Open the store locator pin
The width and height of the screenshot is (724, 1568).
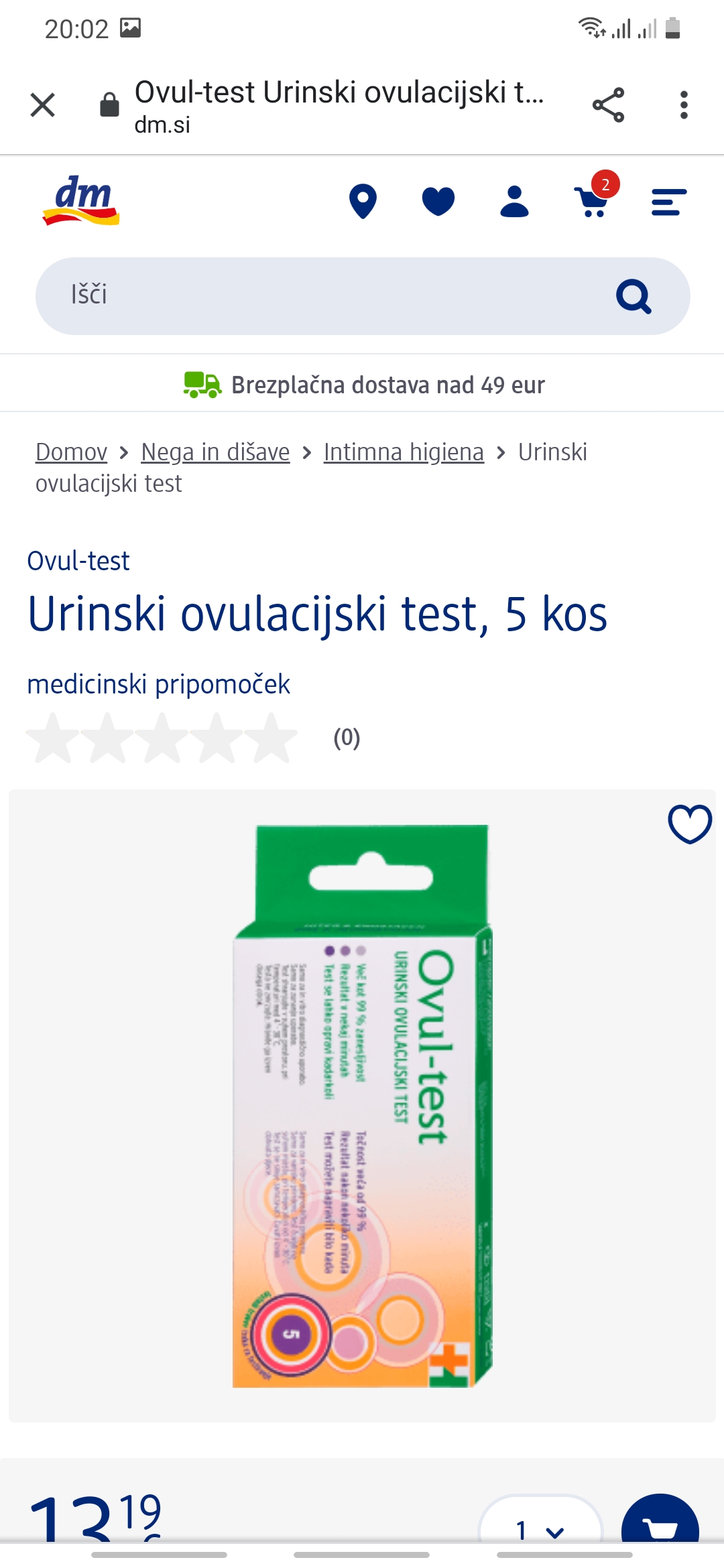tap(363, 201)
